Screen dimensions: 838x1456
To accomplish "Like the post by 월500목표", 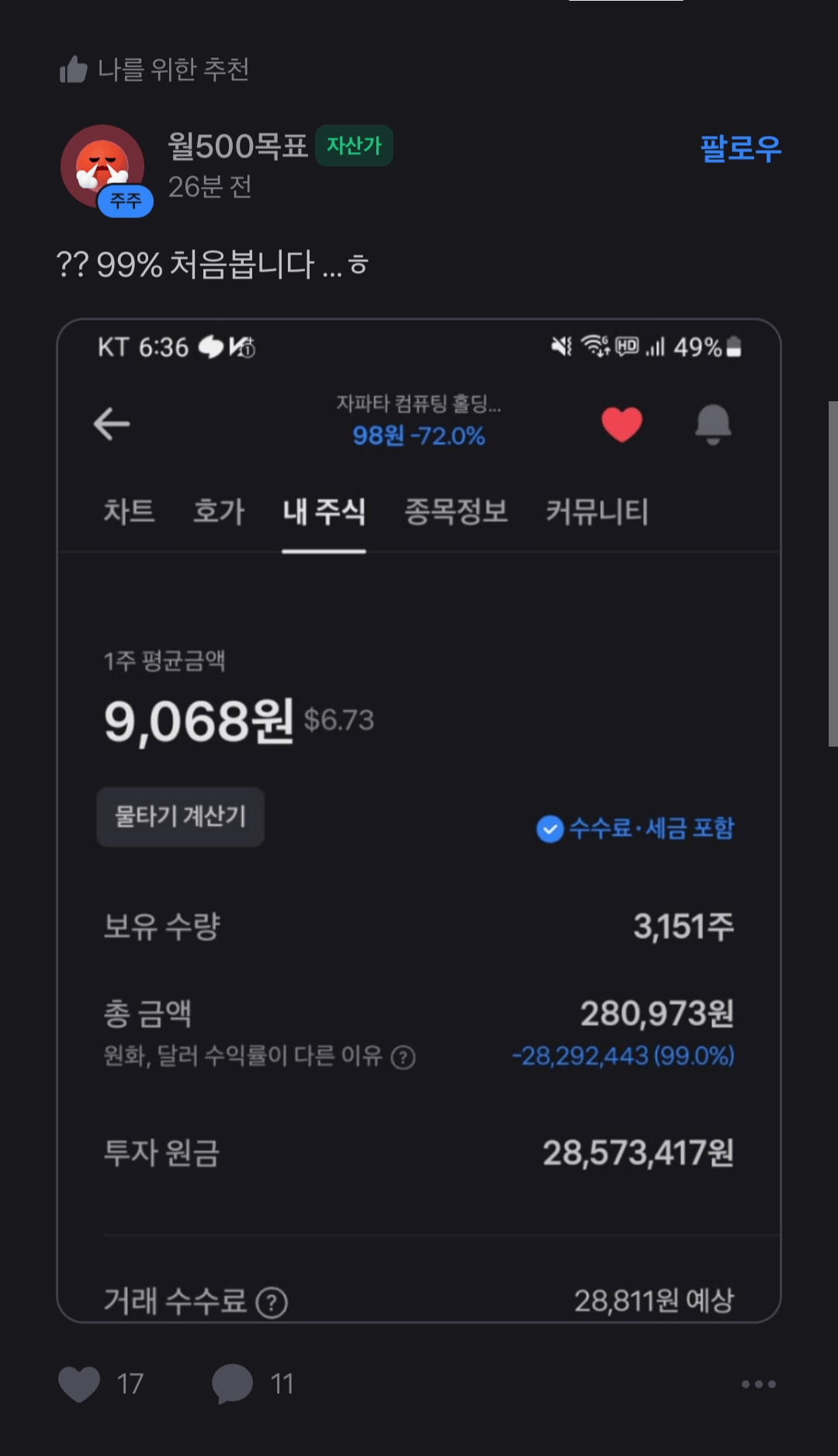I will (79, 1384).
